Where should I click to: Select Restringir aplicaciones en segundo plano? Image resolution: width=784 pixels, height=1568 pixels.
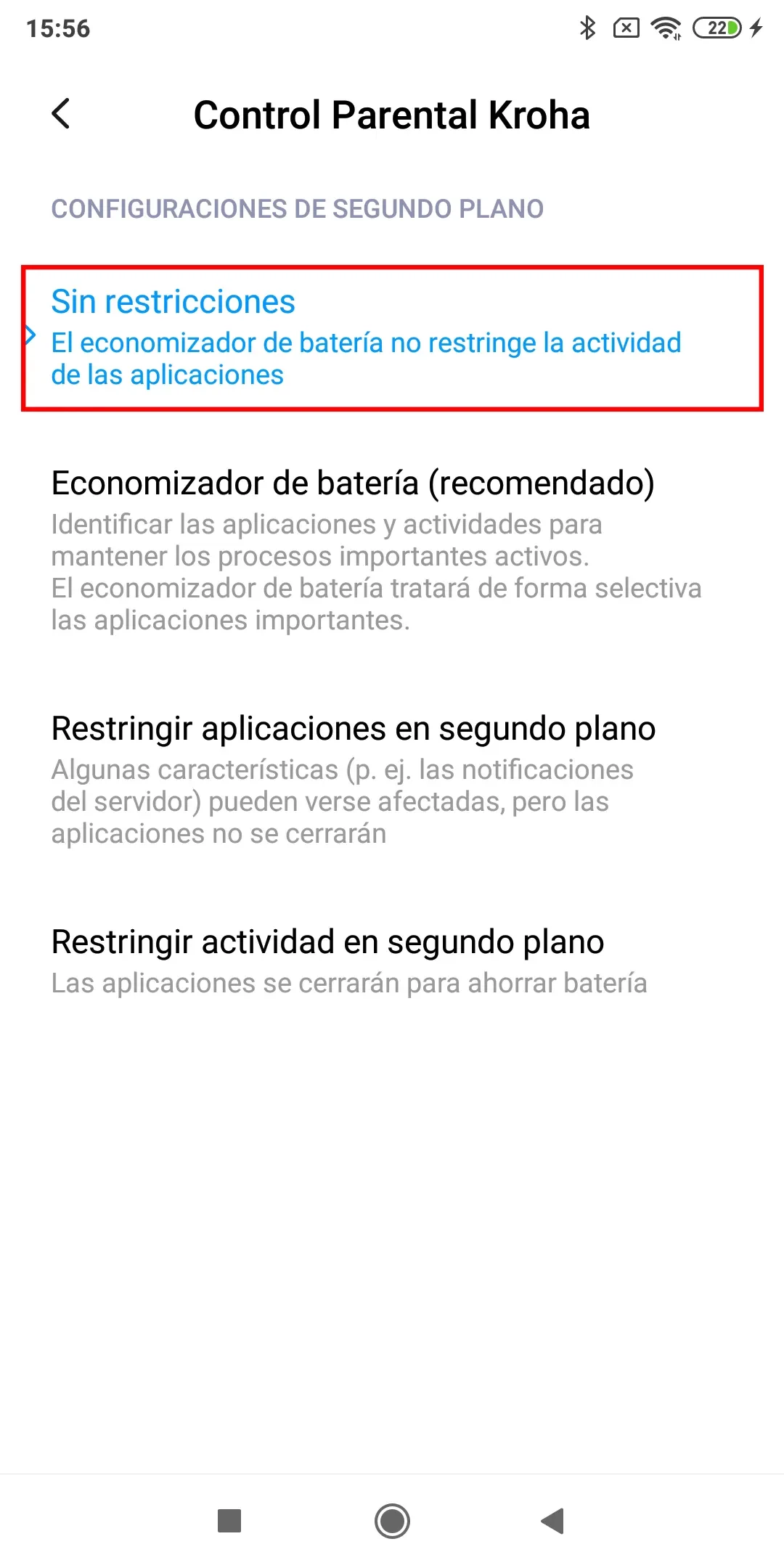click(392, 779)
